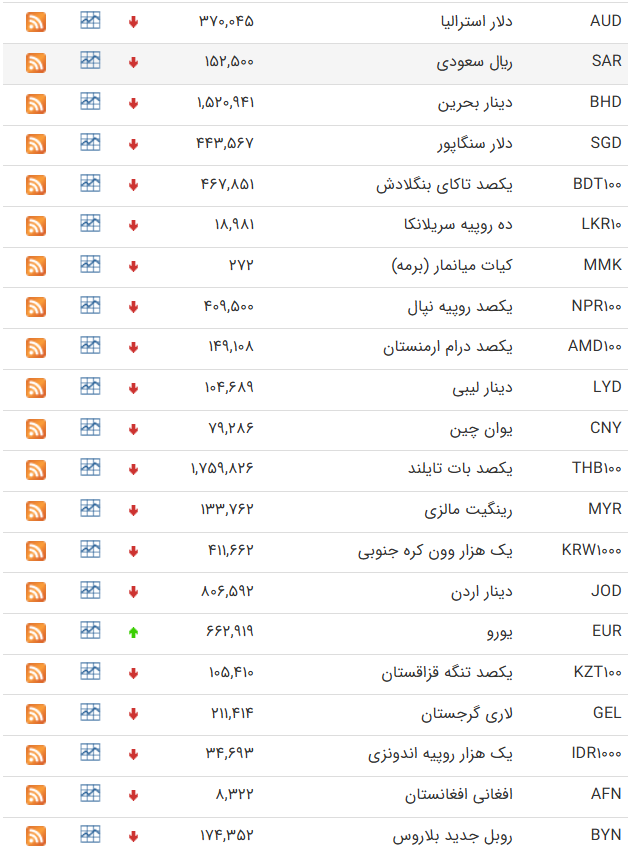Subscribe to the MMK RSS feed
Viewport: 635px width, 855px height.
(x=36, y=266)
